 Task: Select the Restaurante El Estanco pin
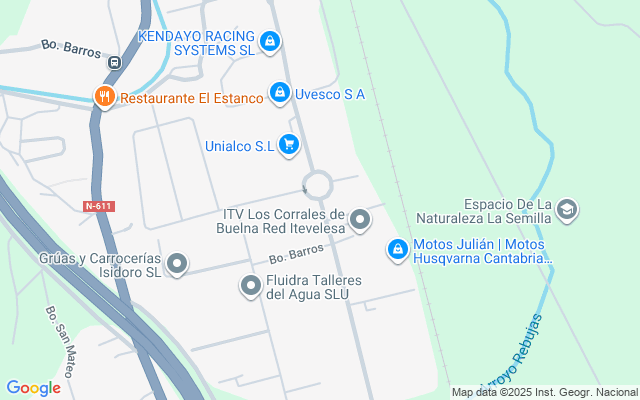pyautogui.click(x=103, y=97)
